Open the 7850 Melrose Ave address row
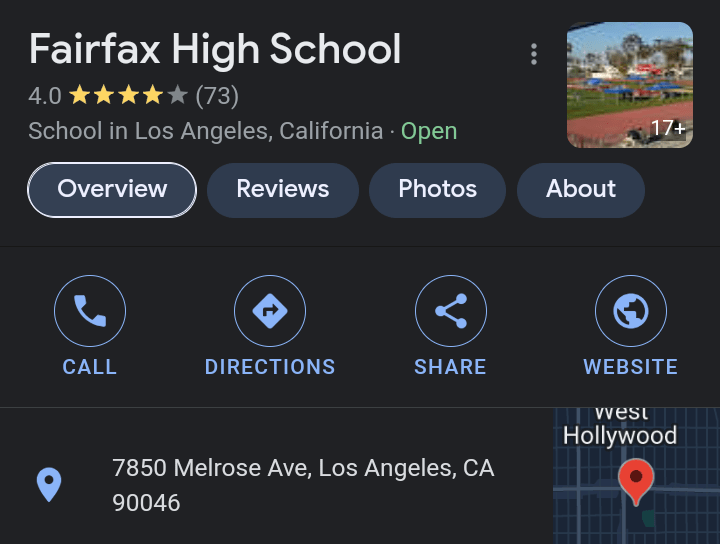Viewport: 720px width, 544px height. click(x=302, y=485)
